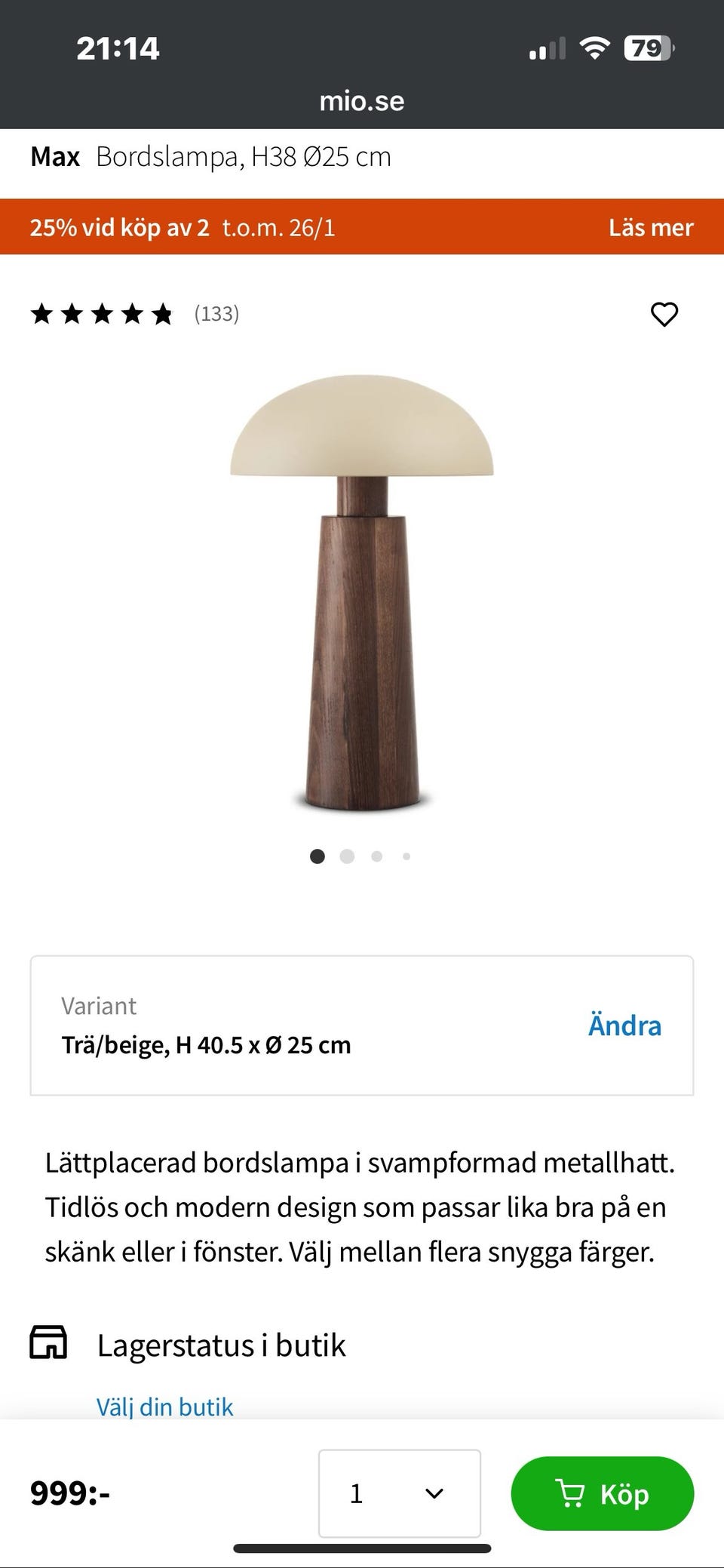
Task: Tap the mushroom lamp product image
Action: [x=362, y=596]
